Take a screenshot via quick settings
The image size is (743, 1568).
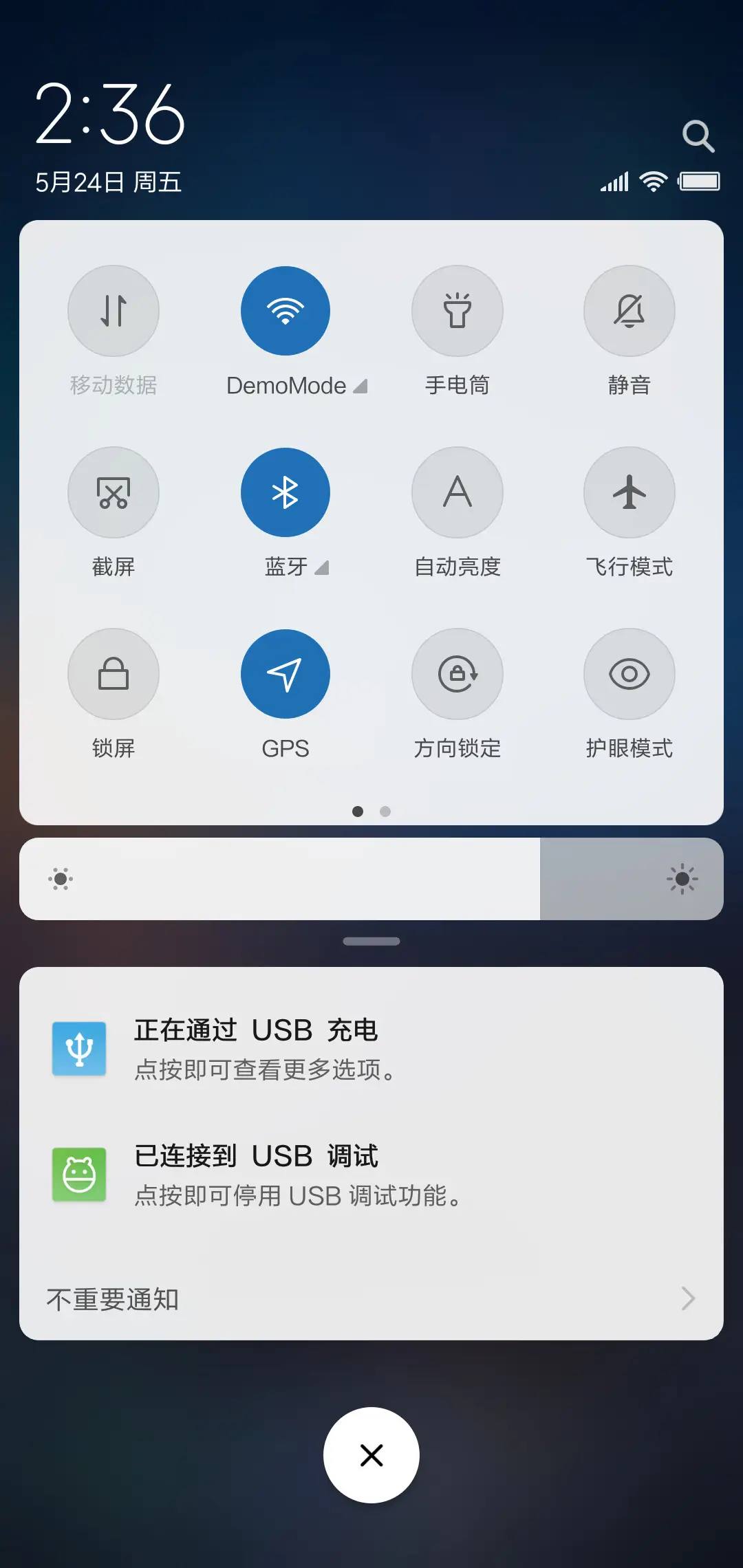pyautogui.click(x=114, y=492)
